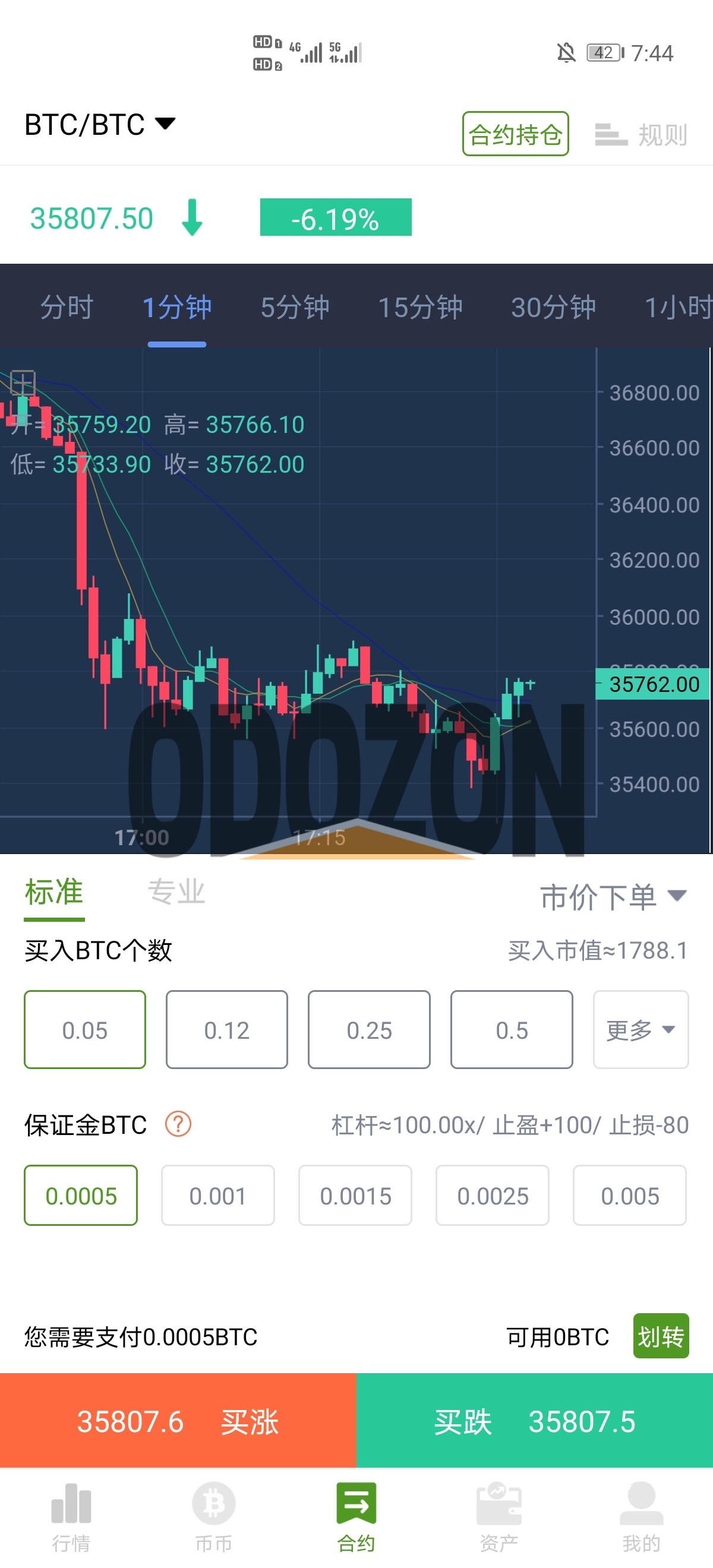Viewport: 713px width, 1568px height.
Task: Switch chart to 15分钟 interval
Action: [420, 308]
